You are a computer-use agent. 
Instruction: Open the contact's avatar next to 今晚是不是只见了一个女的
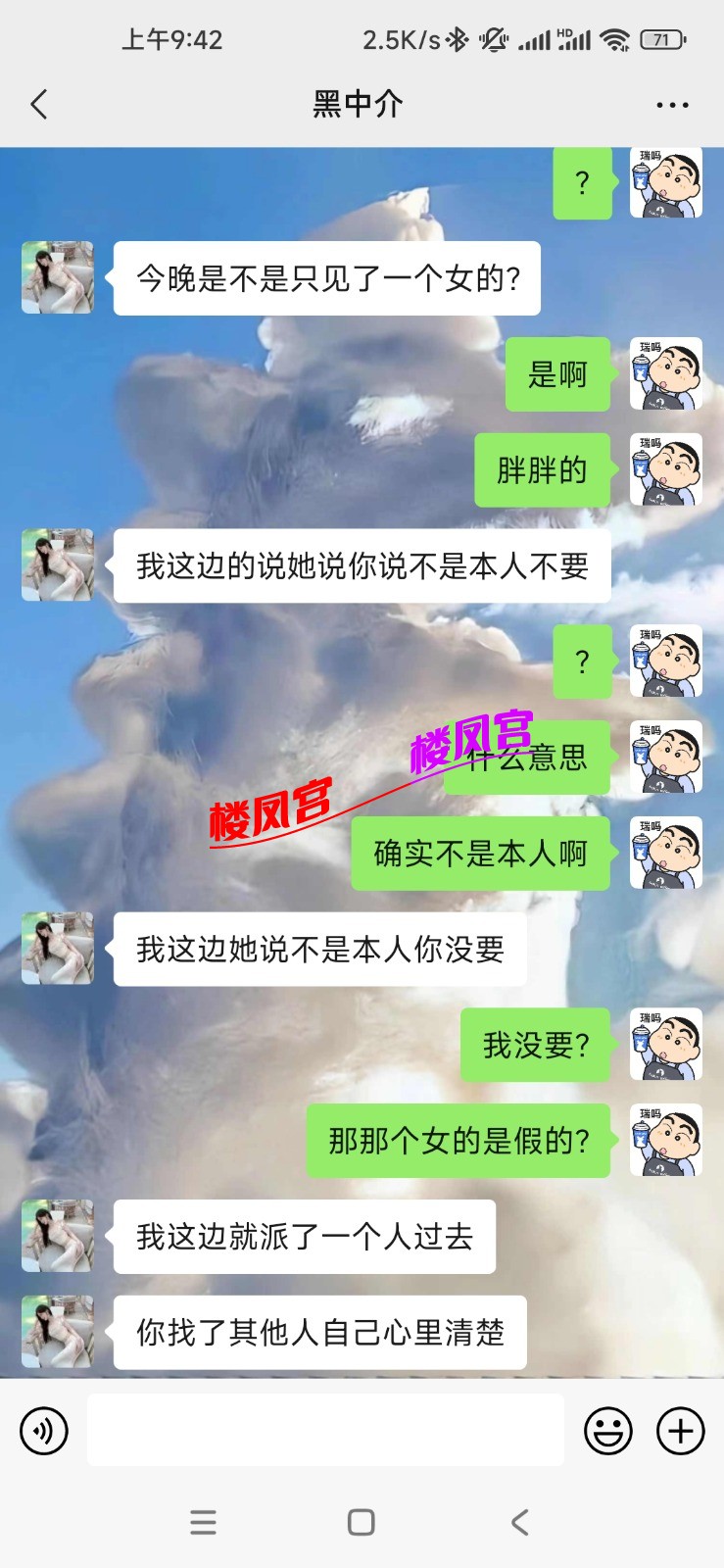click(57, 277)
